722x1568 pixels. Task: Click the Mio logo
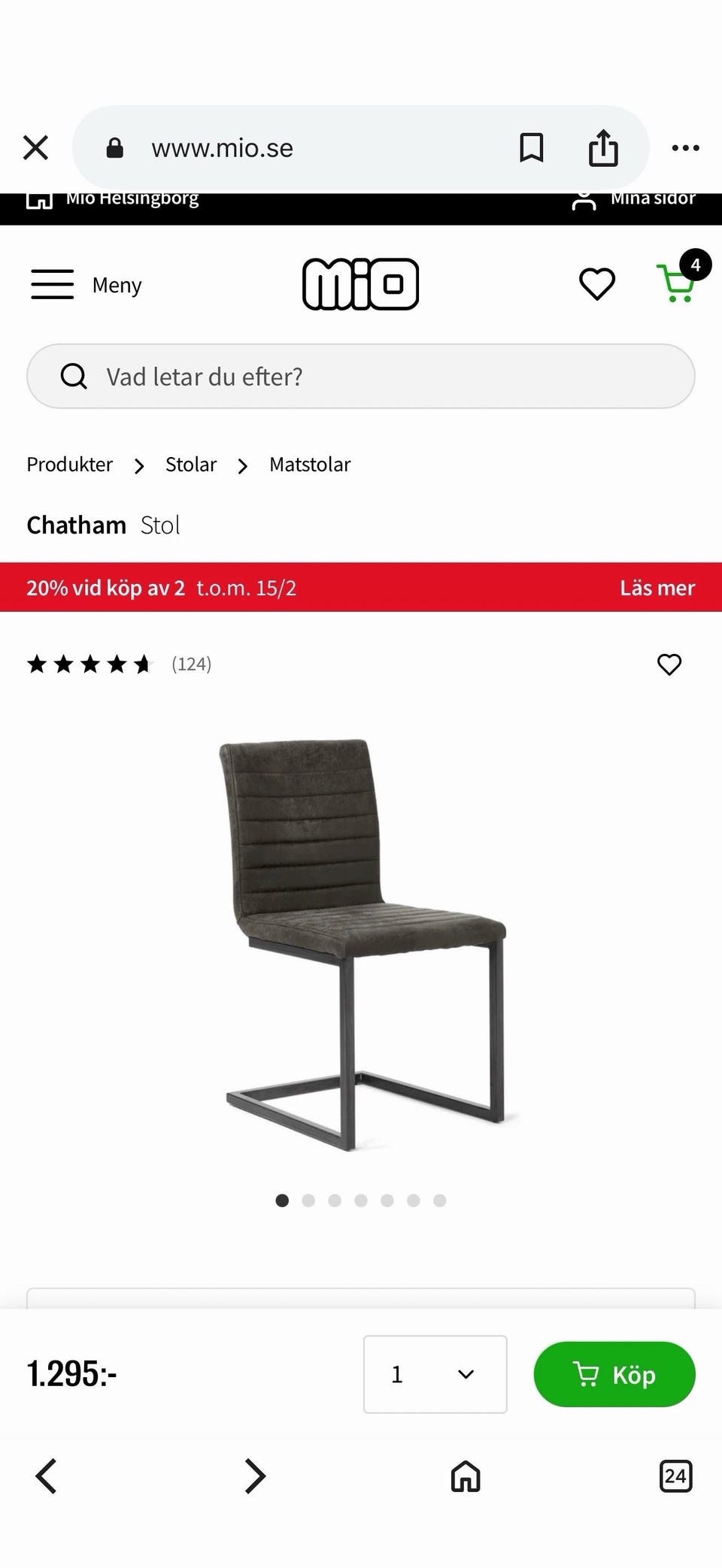click(360, 284)
